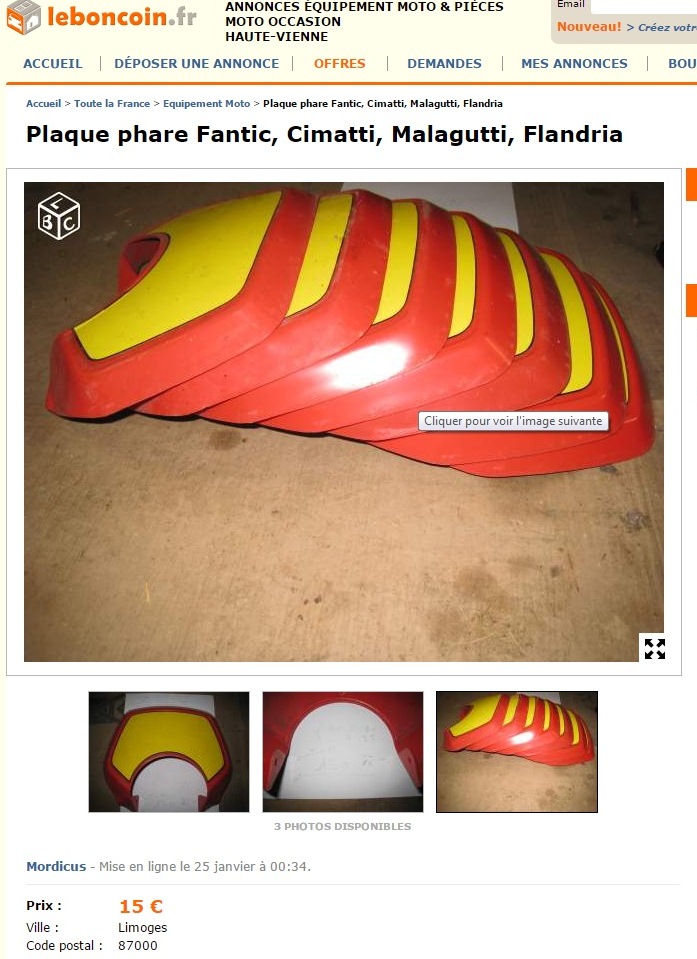This screenshot has width=697, height=959.
Task: Go to the leboncoin.fr homepage logo
Action: (100, 17)
